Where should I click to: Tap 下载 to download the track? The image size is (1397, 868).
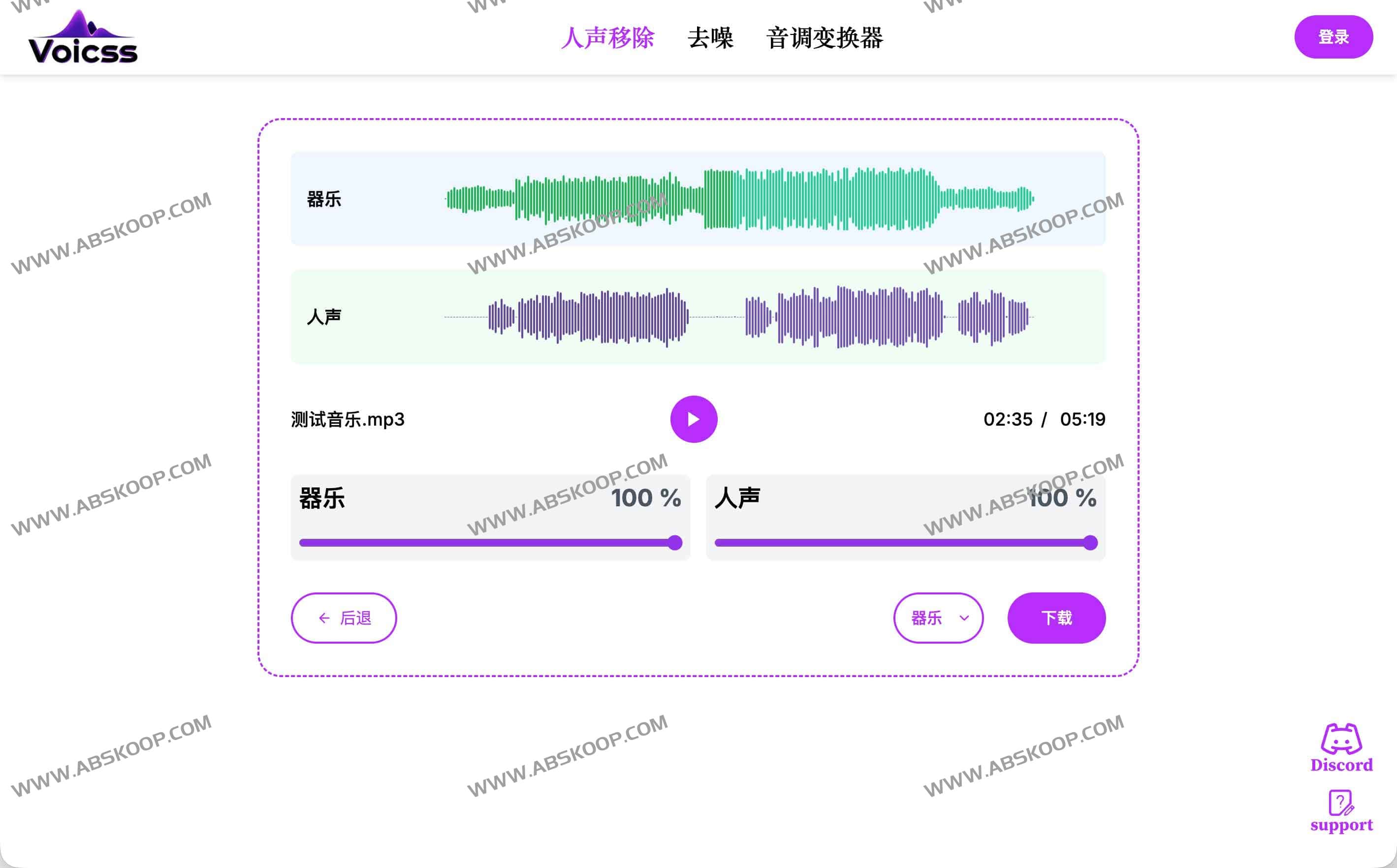1056,618
